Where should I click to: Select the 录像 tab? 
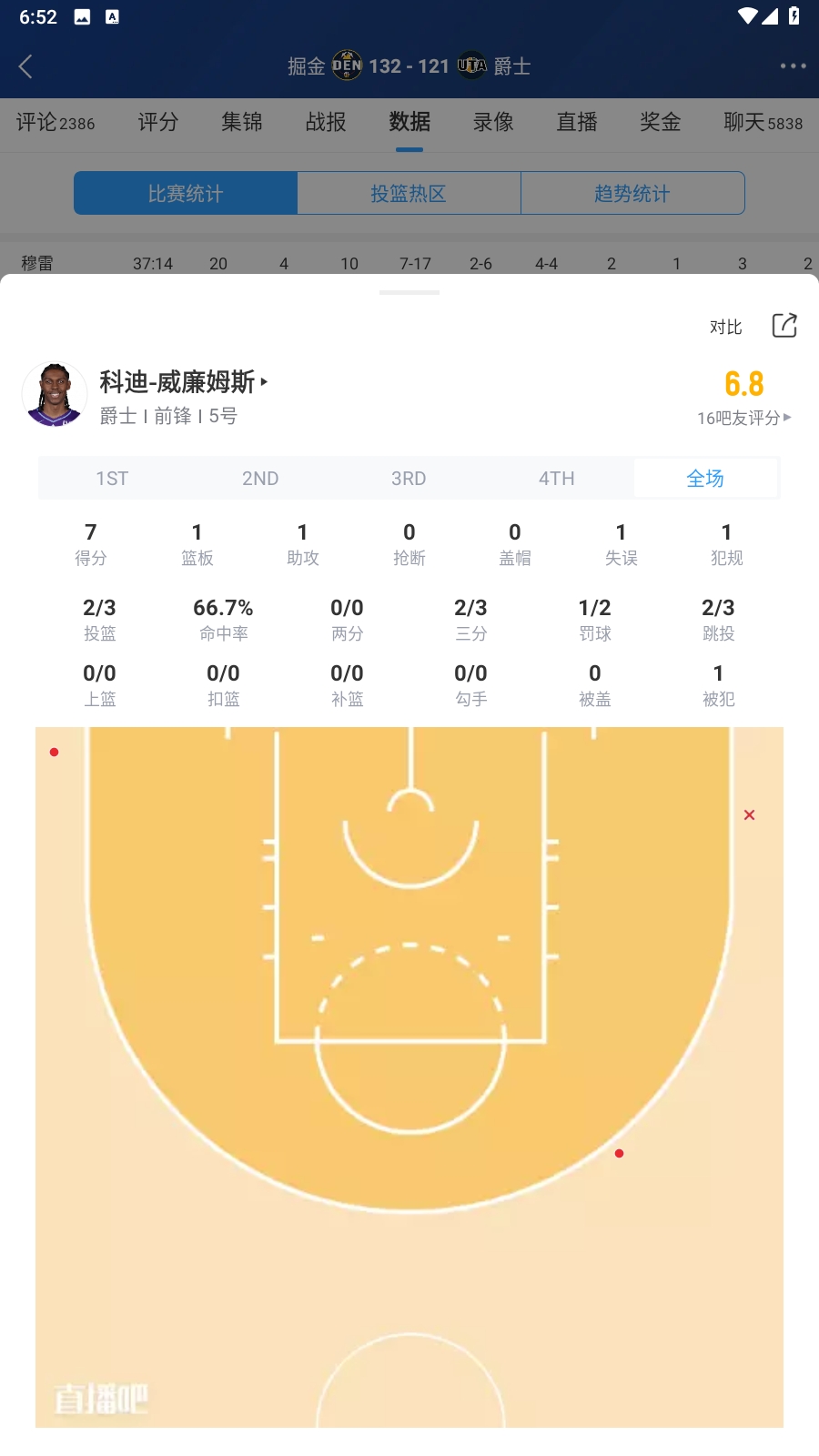point(493,122)
